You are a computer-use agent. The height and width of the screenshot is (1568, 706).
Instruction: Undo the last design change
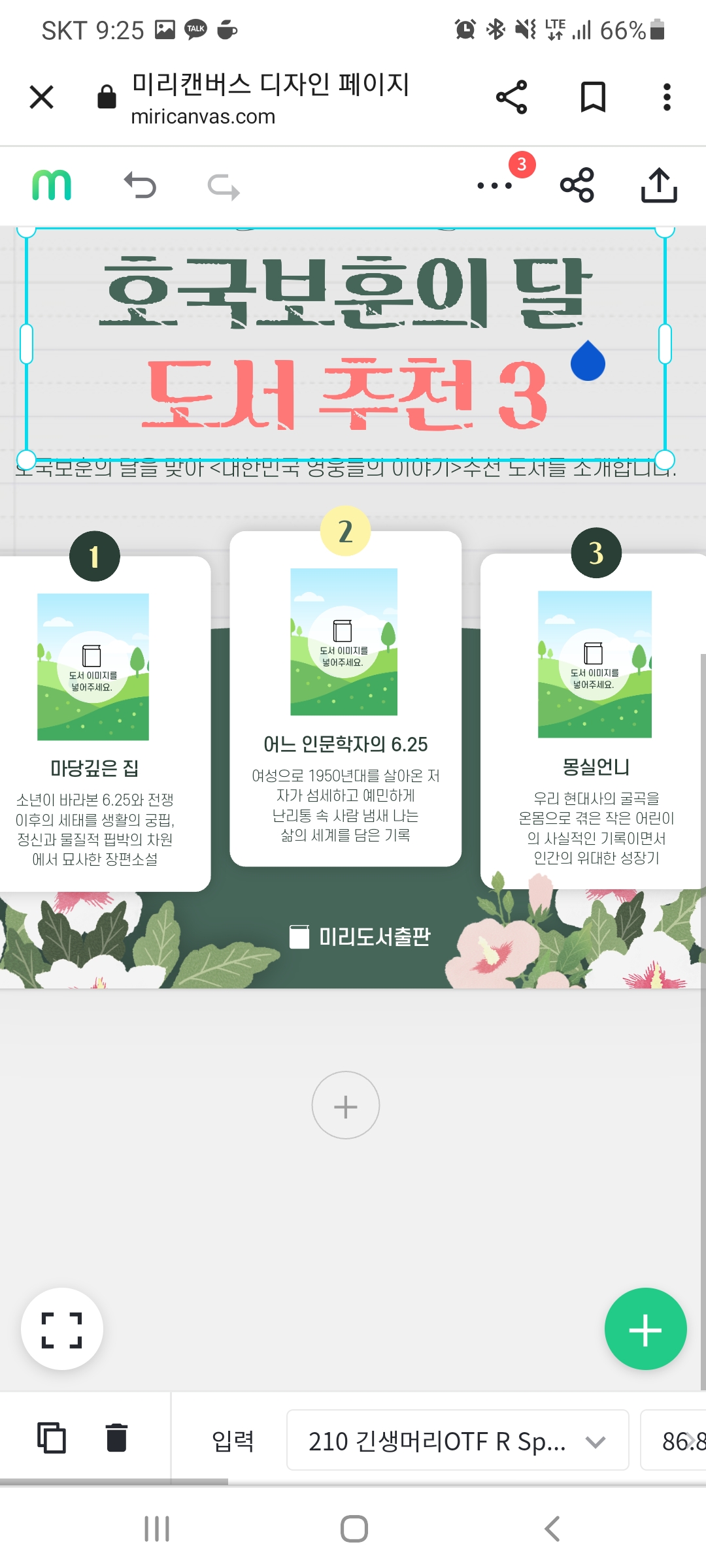(x=143, y=185)
